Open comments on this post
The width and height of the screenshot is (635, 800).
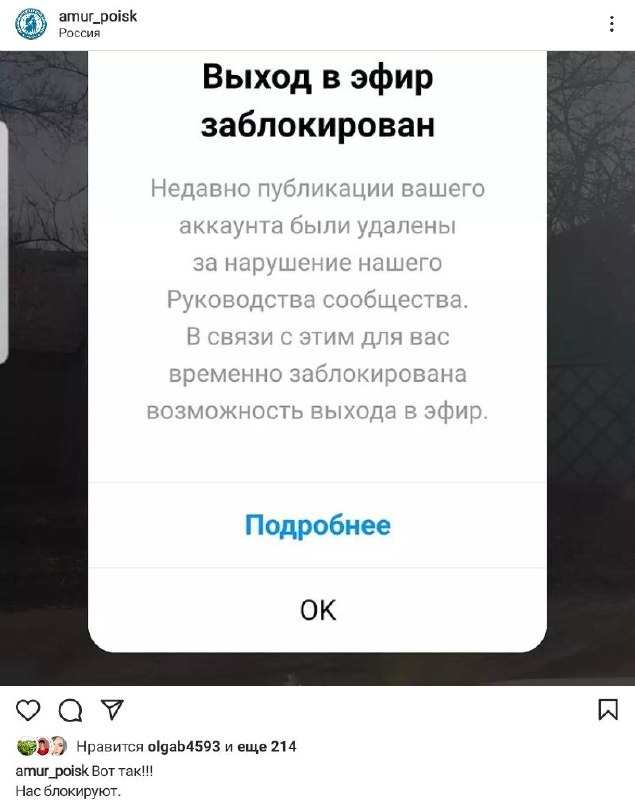pos(70,710)
